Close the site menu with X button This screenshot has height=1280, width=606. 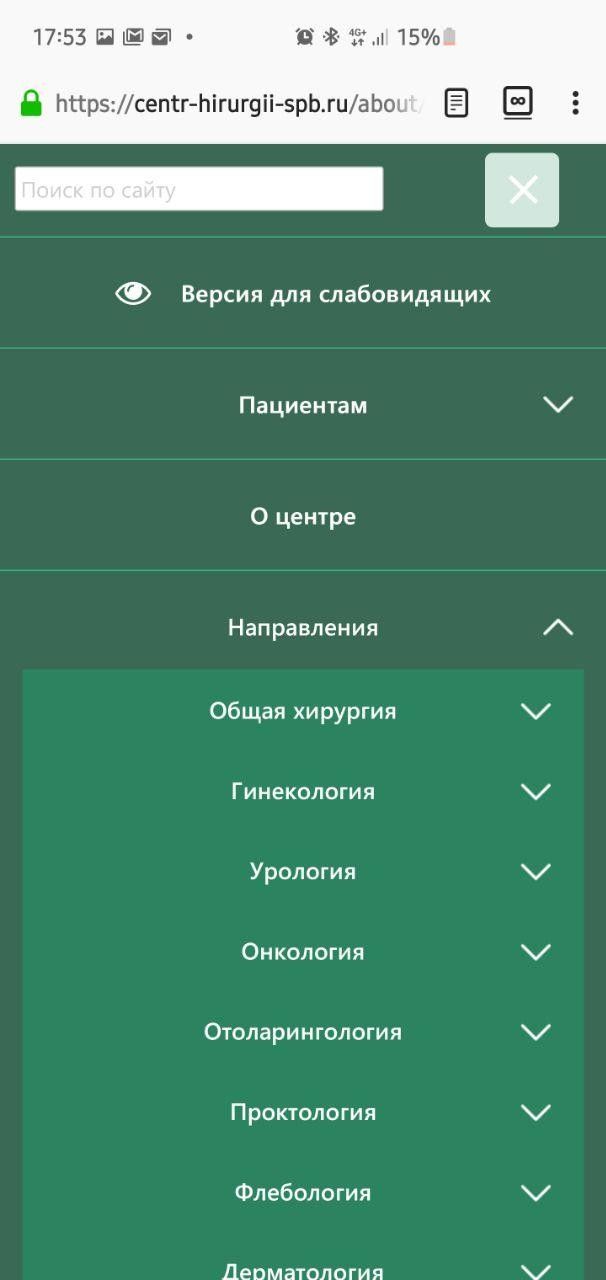coord(522,190)
